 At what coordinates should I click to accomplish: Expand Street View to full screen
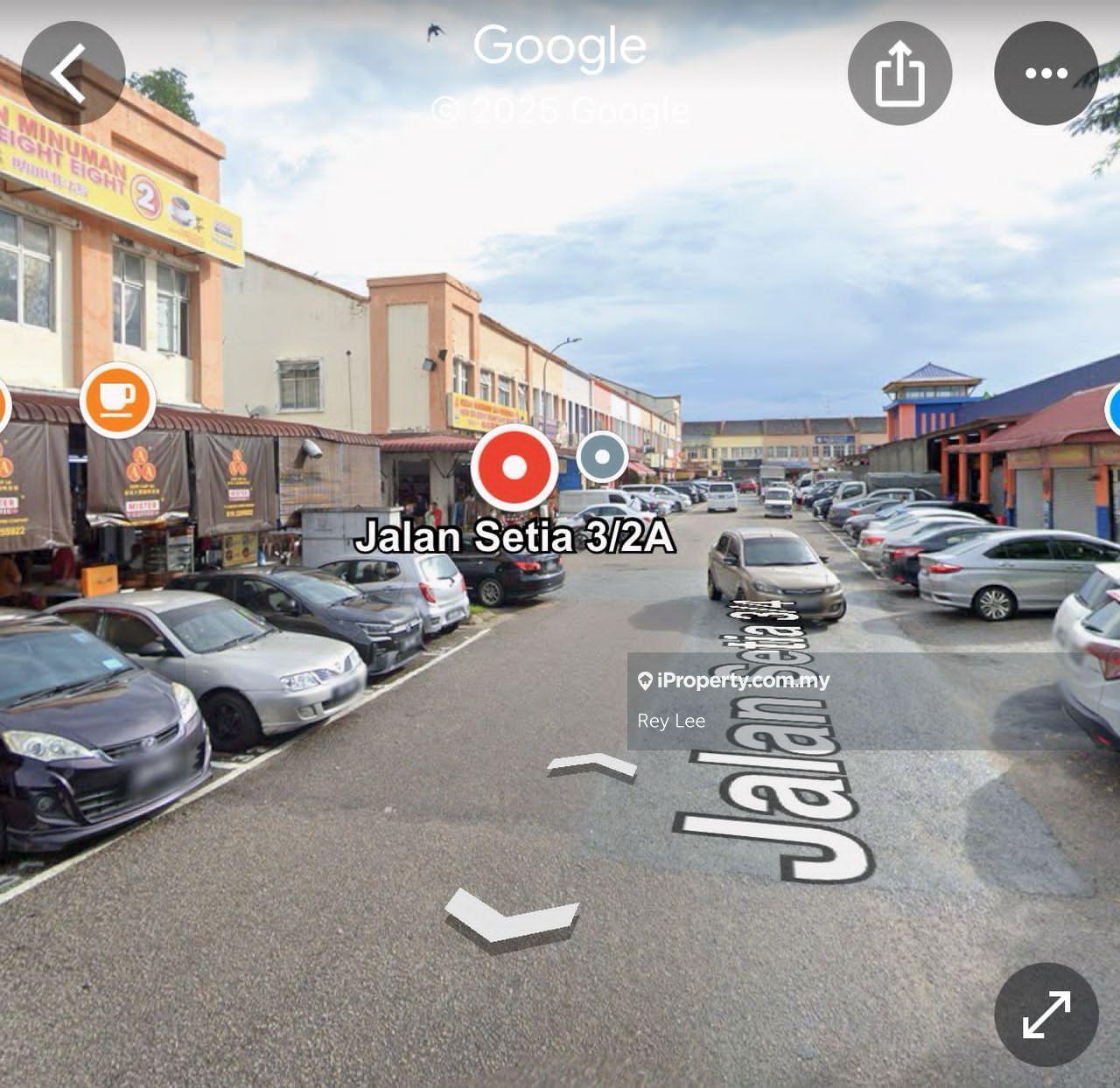click(x=1046, y=1015)
